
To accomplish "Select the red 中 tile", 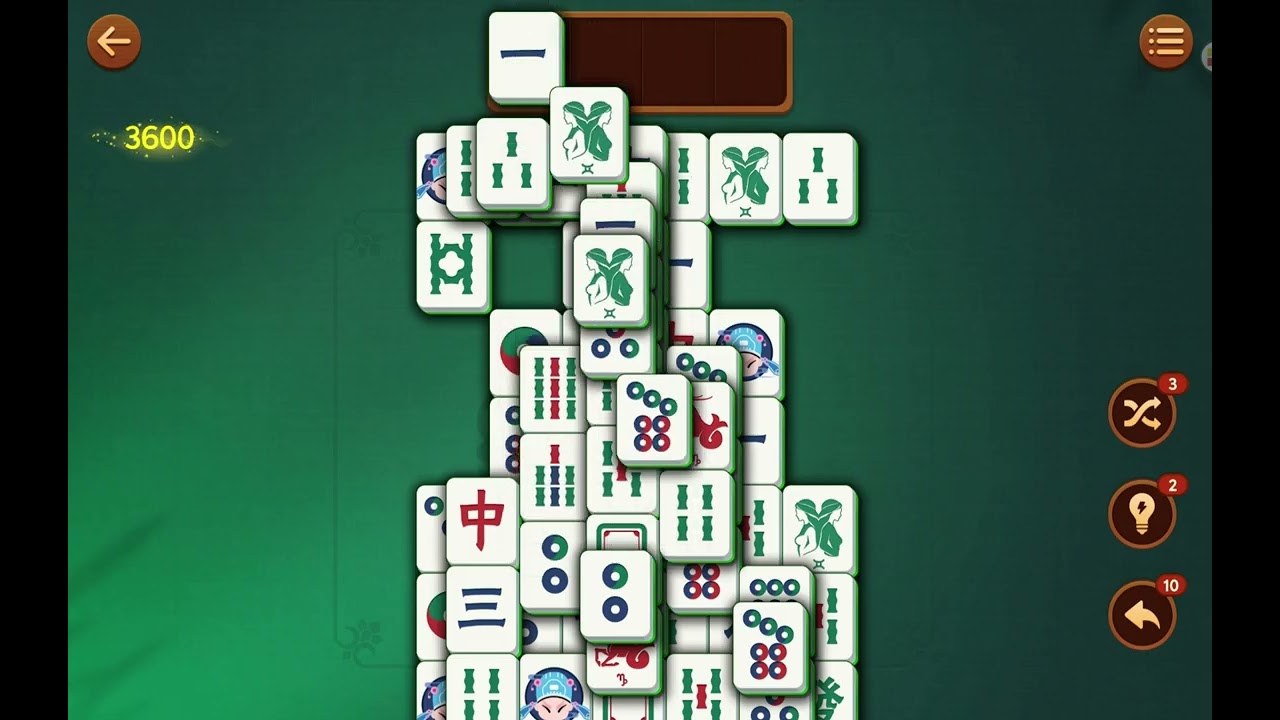I will pos(481,522).
